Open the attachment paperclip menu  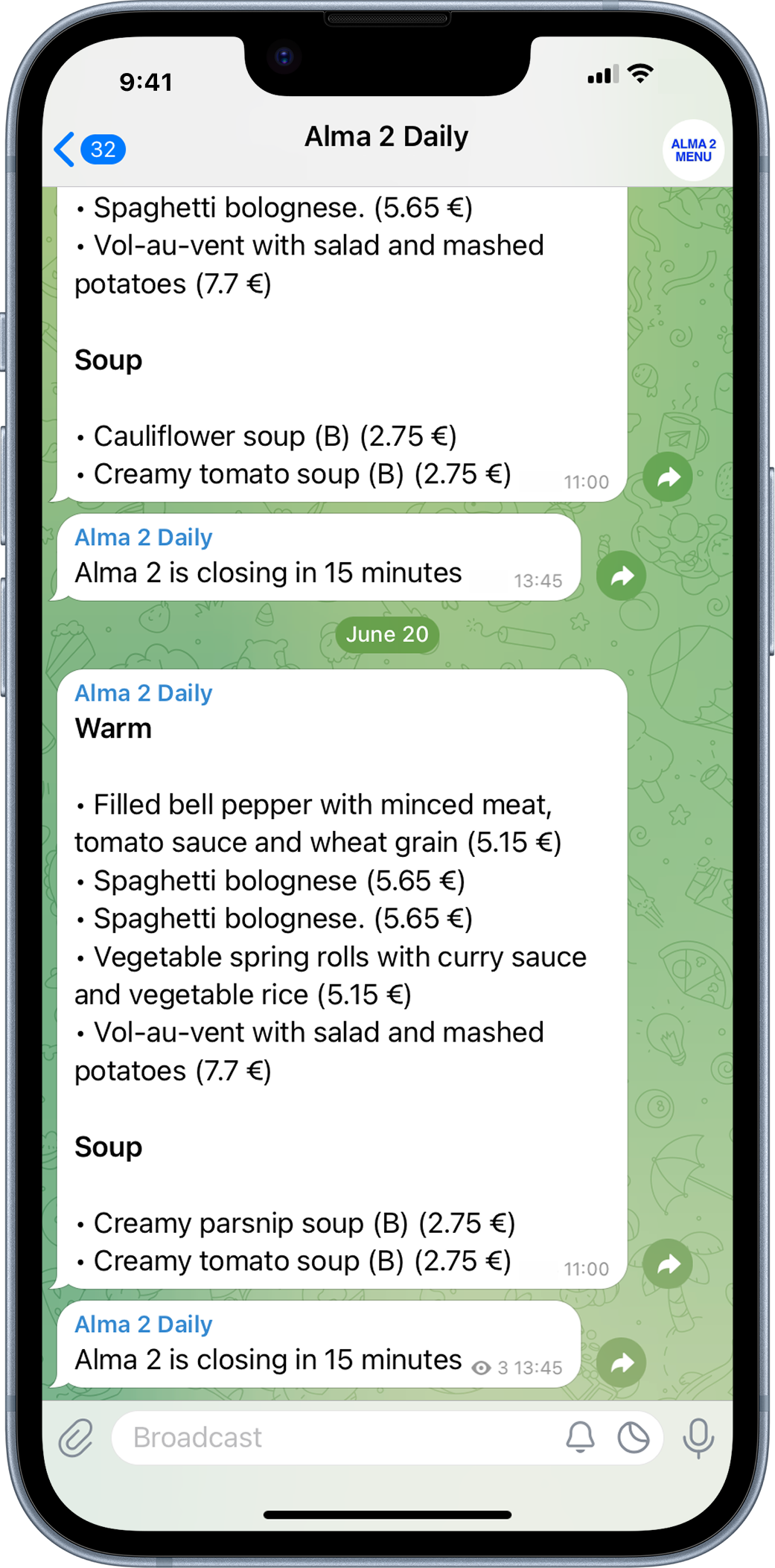77,1437
